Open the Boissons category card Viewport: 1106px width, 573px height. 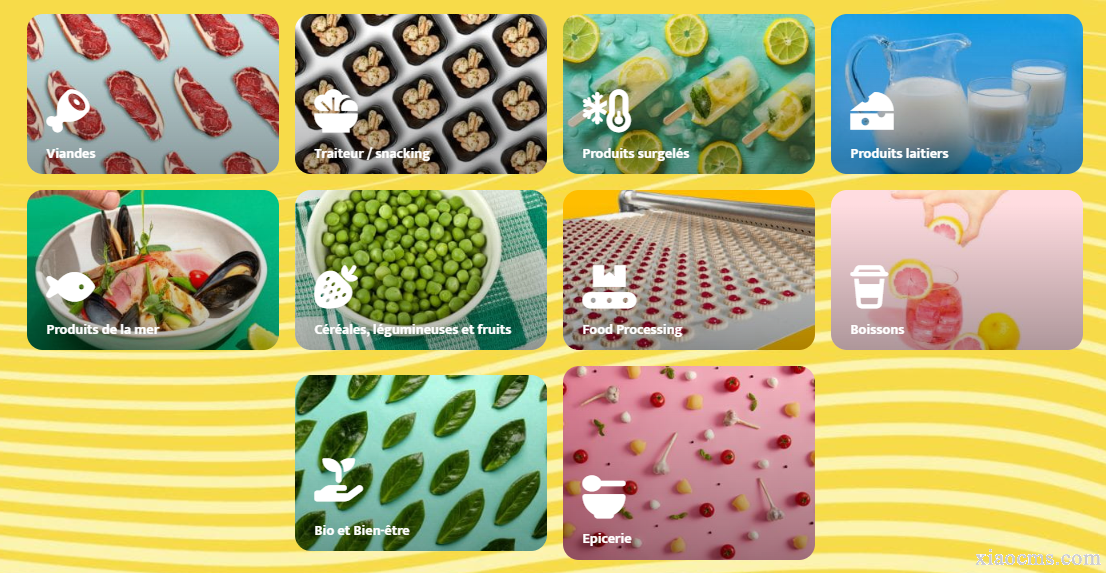[957, 270]
